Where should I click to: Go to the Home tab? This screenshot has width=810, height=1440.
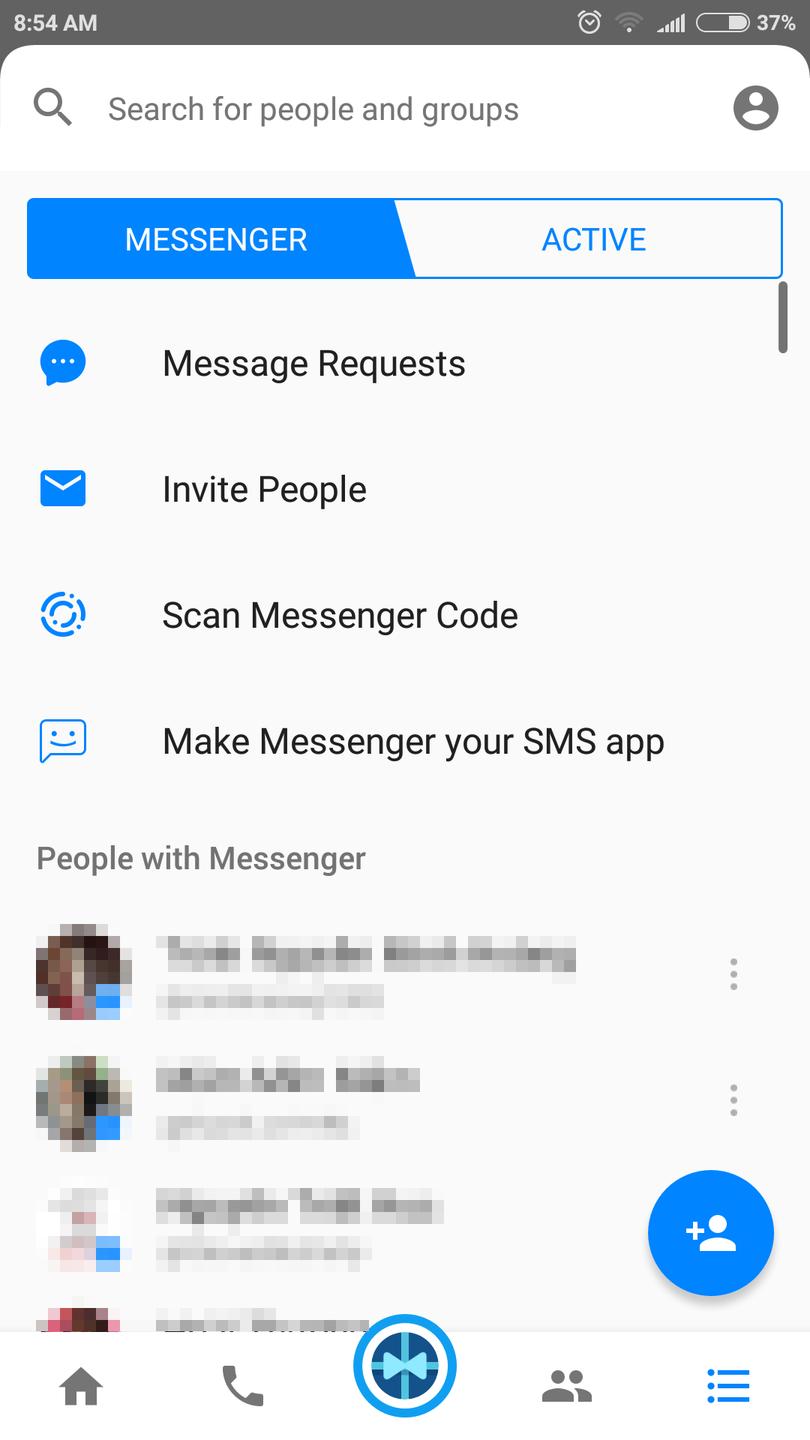tap(81, 1387)
